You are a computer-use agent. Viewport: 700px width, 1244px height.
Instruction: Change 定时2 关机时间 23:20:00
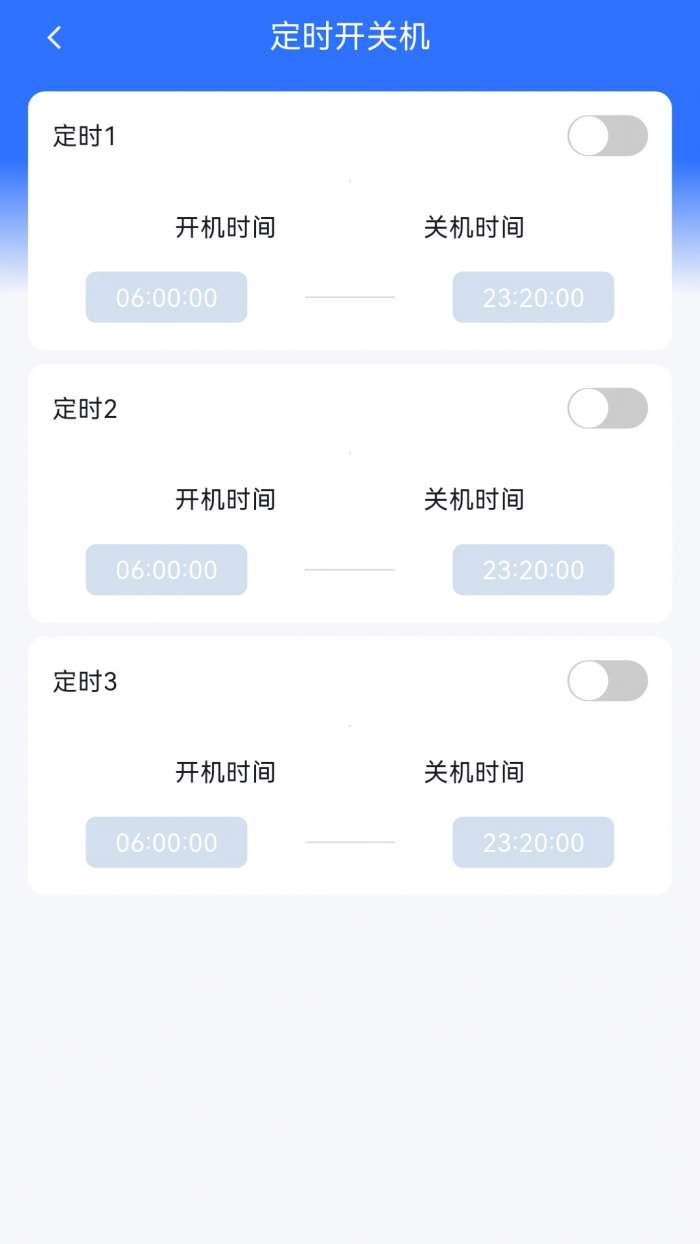(533, 570)
